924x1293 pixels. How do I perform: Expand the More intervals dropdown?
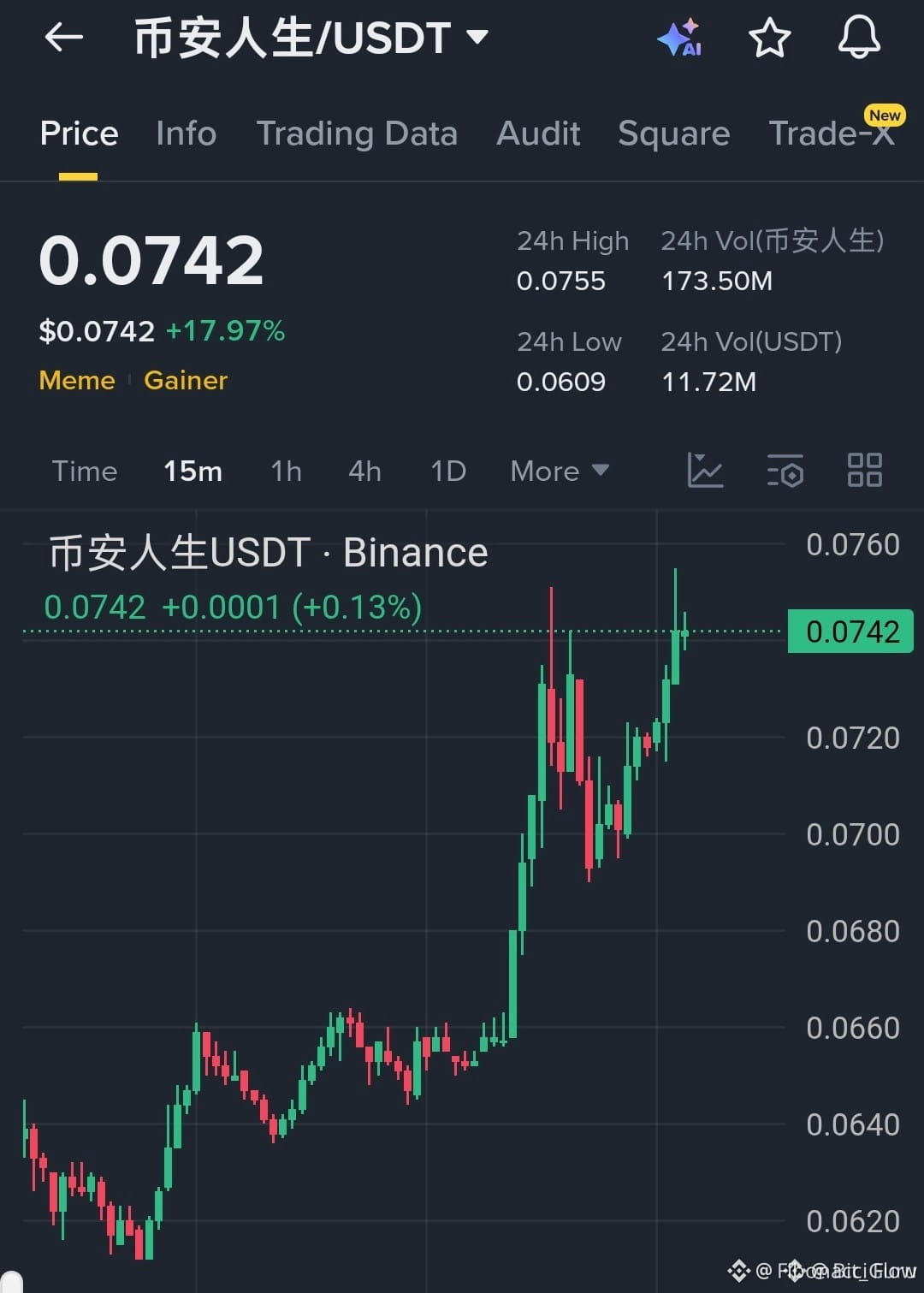560,471
